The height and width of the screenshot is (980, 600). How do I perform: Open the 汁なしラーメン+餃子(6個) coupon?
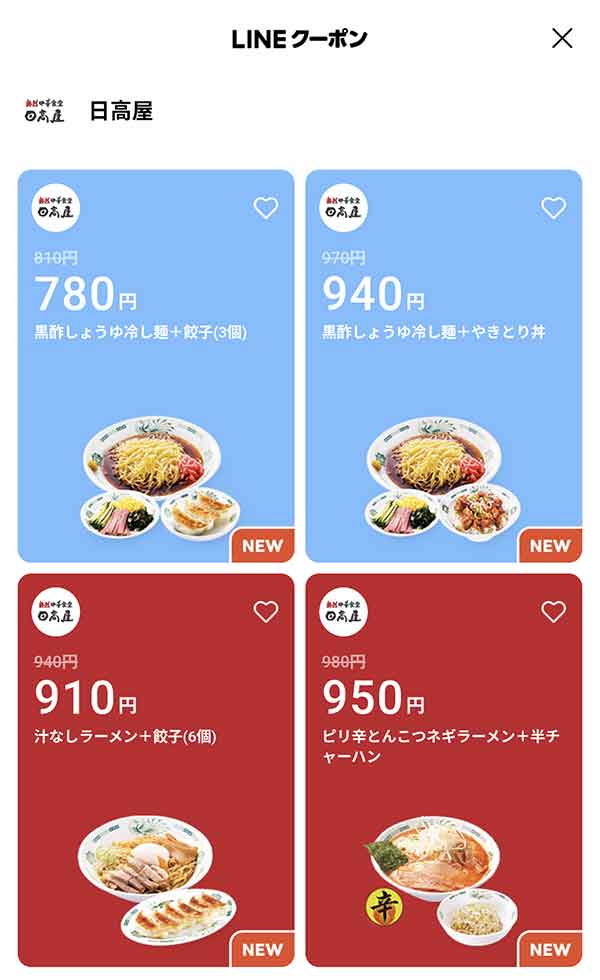[x=155, y=800]
